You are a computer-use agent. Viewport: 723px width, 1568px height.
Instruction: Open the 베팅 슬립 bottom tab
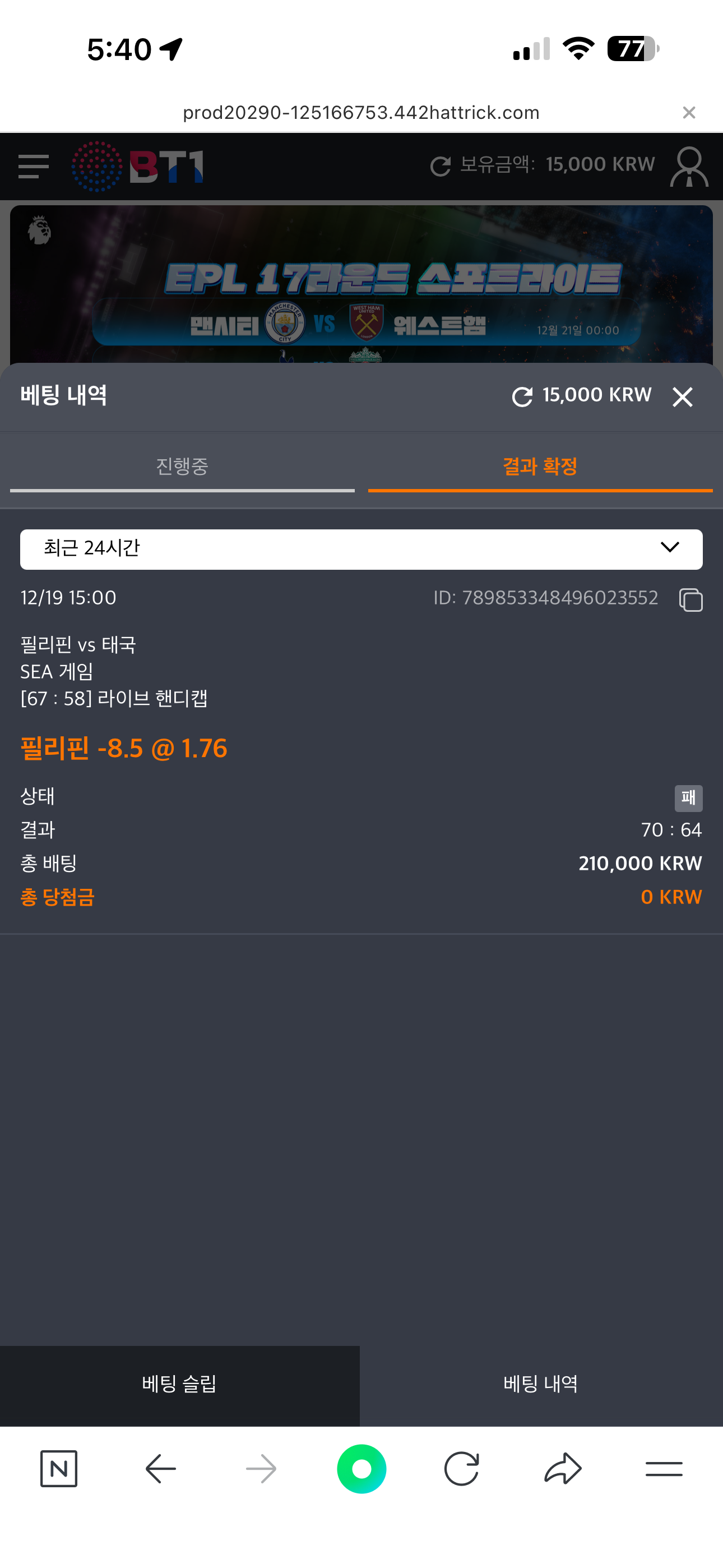pos(179,1385)
